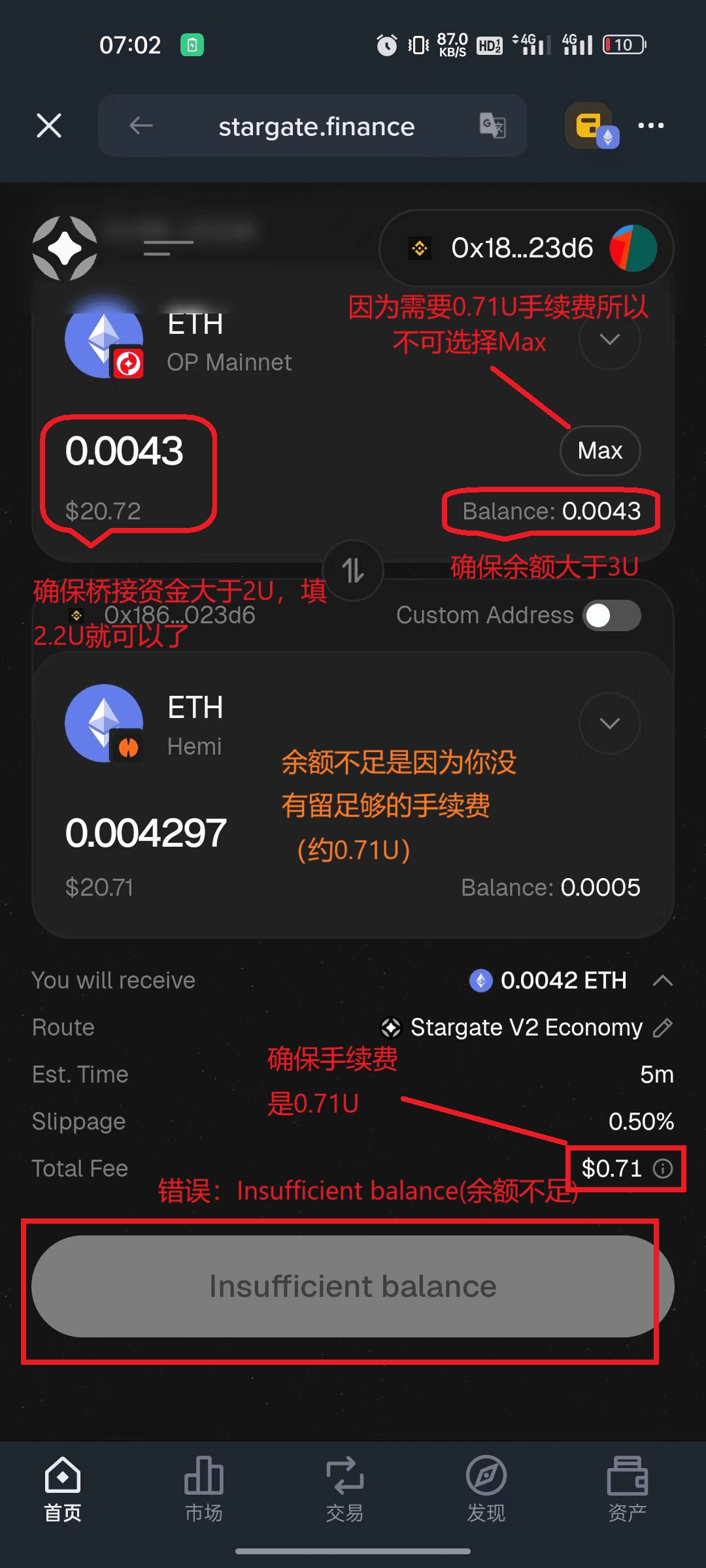Image resolution: width=706 pixels, height=1568 pixels.
Task: Open the Stargate hamburger menu
Action: [168, 248]
